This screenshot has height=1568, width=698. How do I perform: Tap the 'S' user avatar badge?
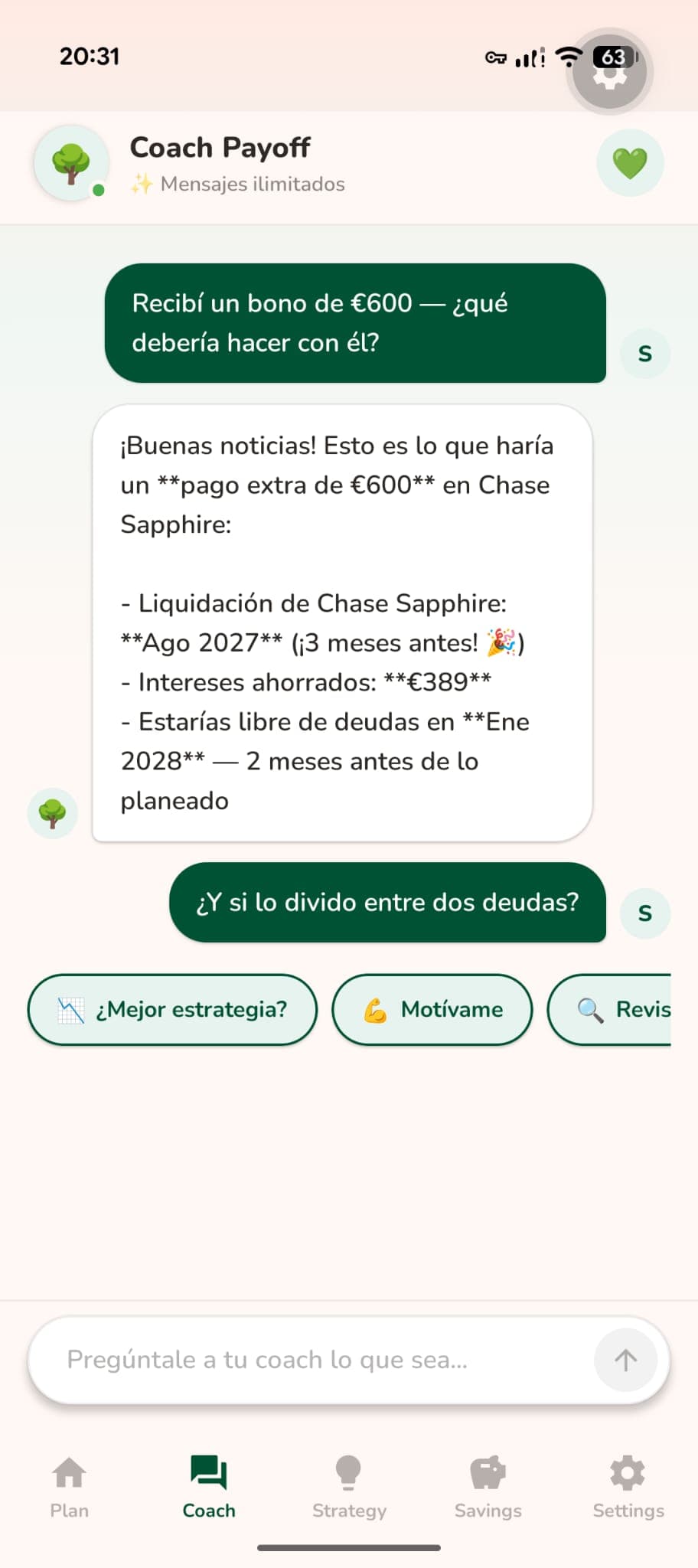tap(645, 353)
